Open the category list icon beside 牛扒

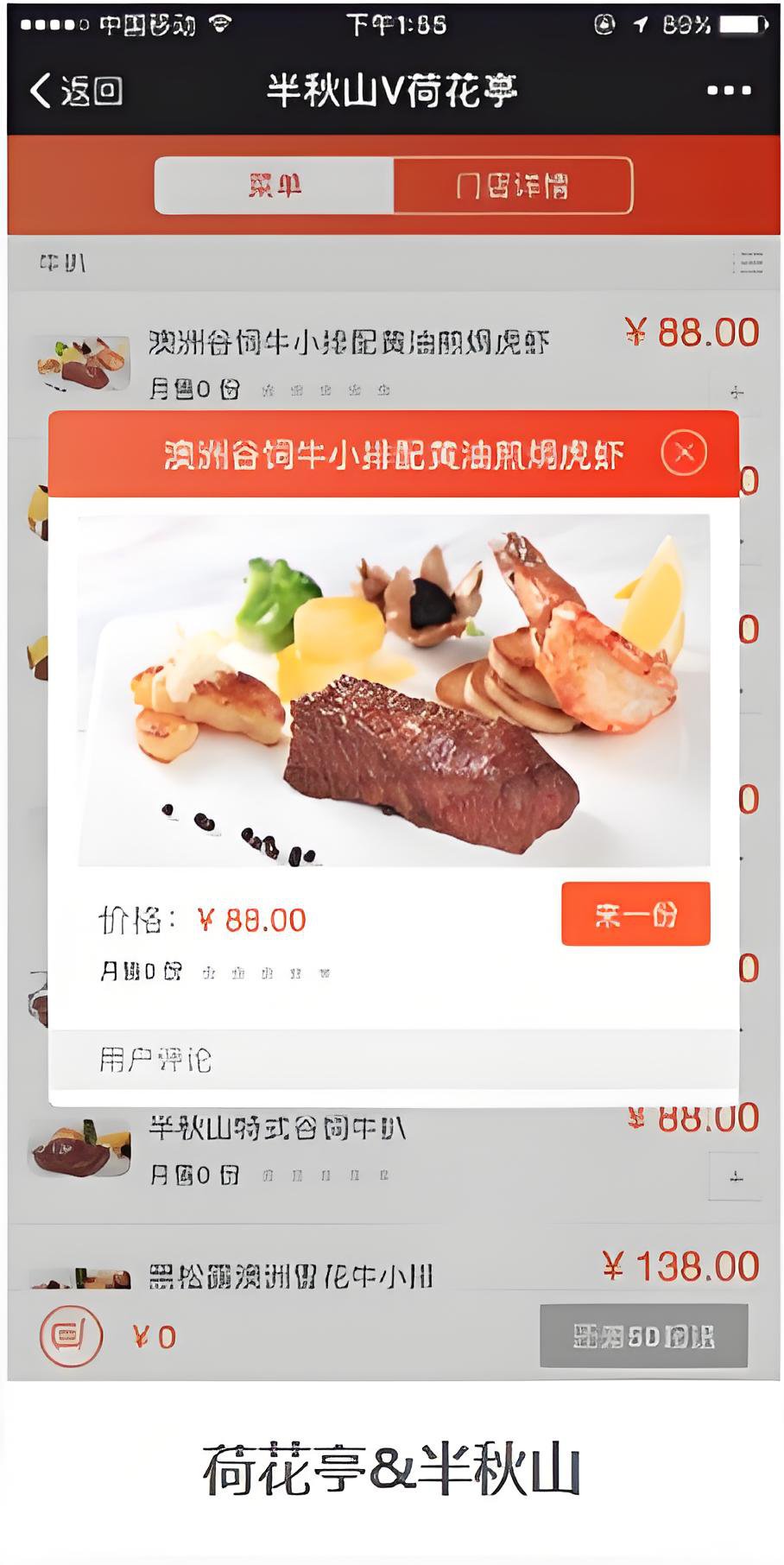point(748,263)
